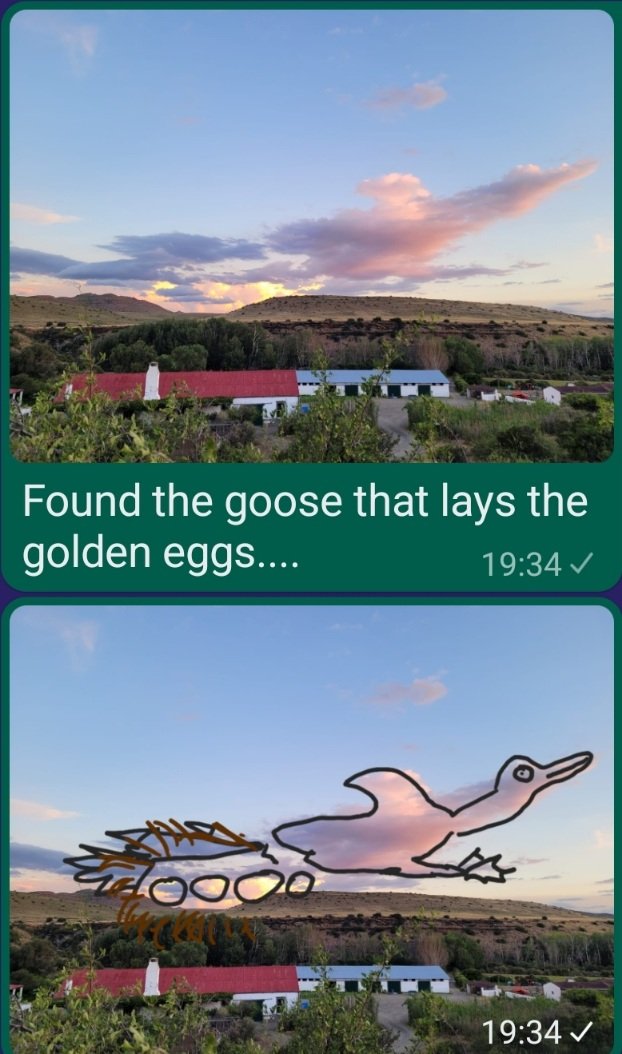The image size is (622, 1054).
Task: Open the sunset photo captioned about the goose
Action: 311,236
